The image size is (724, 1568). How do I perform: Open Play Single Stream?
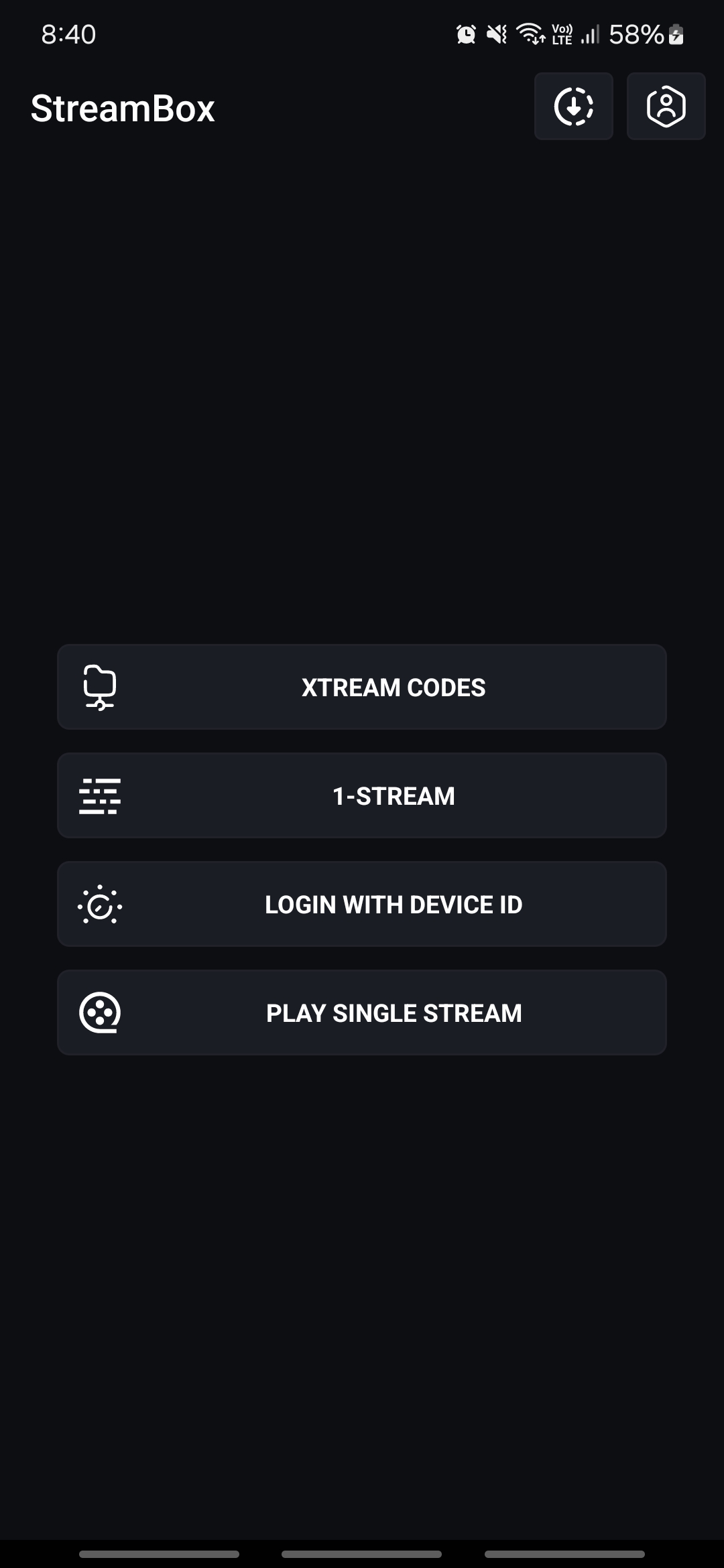click(362, 1012)
